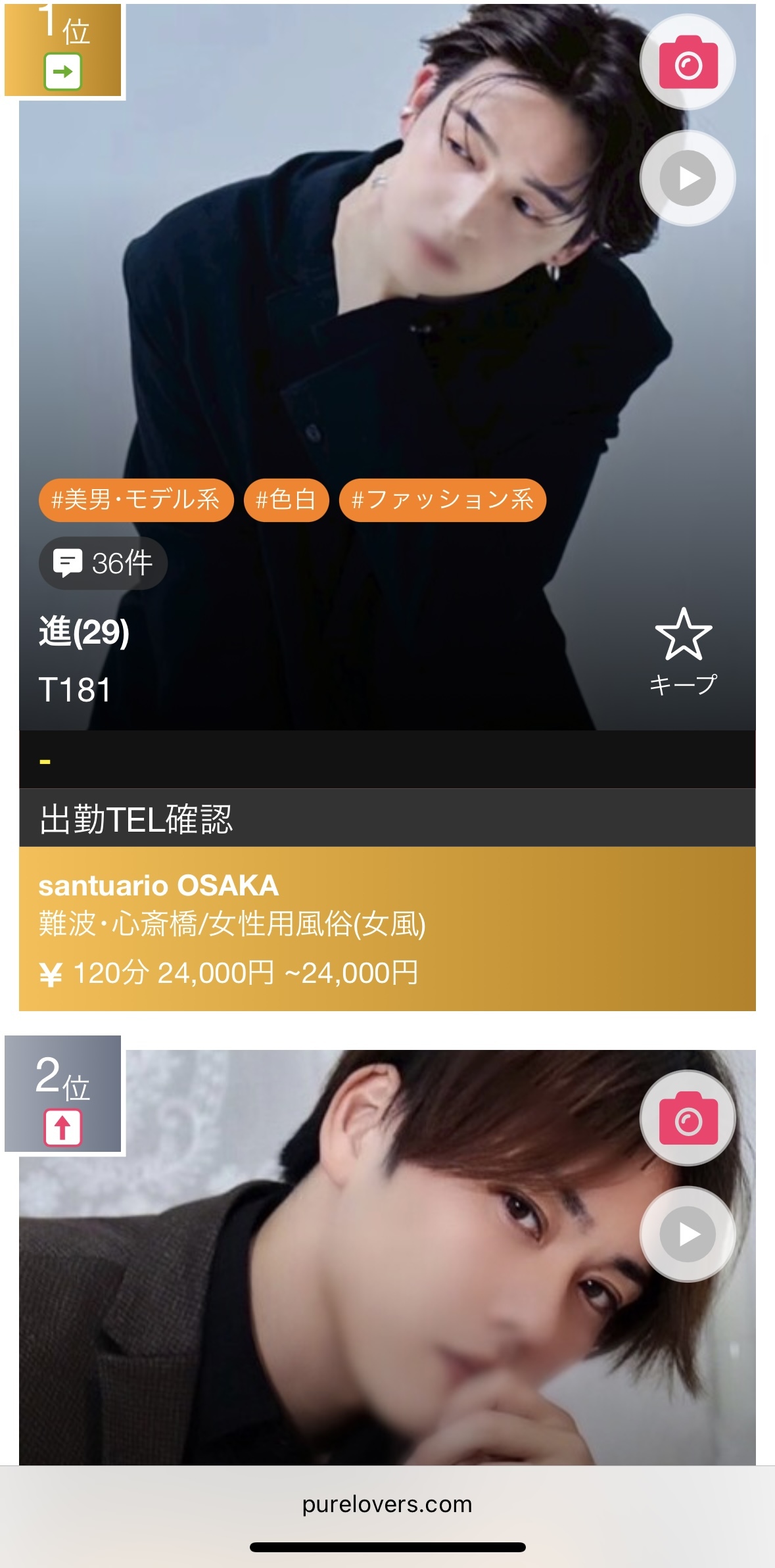Play video on the 2位 profile card
Viewport: 775px width, 1568px height.
tap(688, 1233)
